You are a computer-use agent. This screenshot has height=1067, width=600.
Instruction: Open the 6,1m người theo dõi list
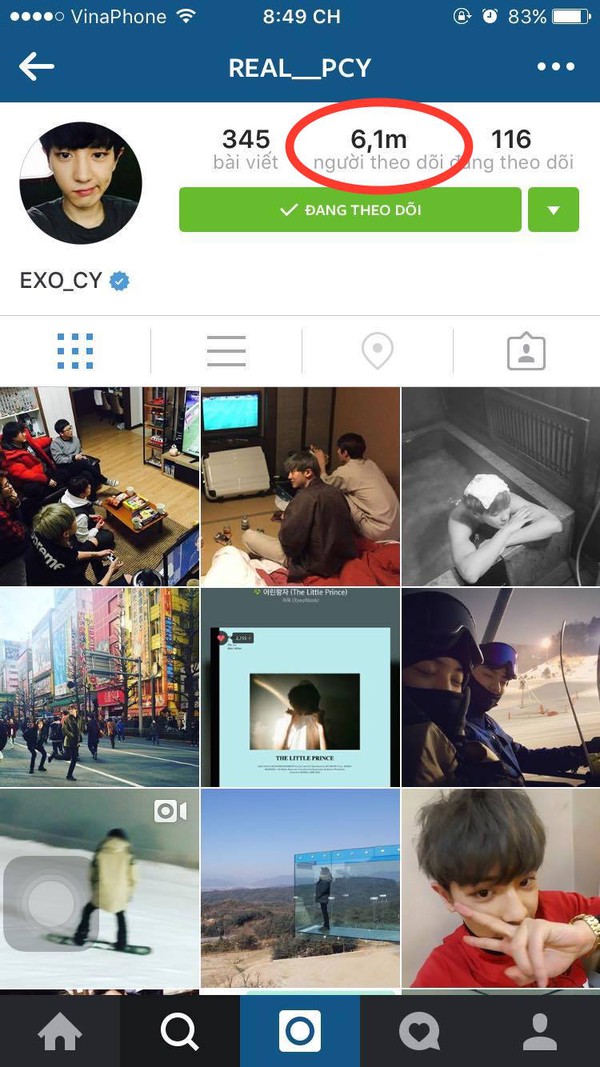(378, 149)
